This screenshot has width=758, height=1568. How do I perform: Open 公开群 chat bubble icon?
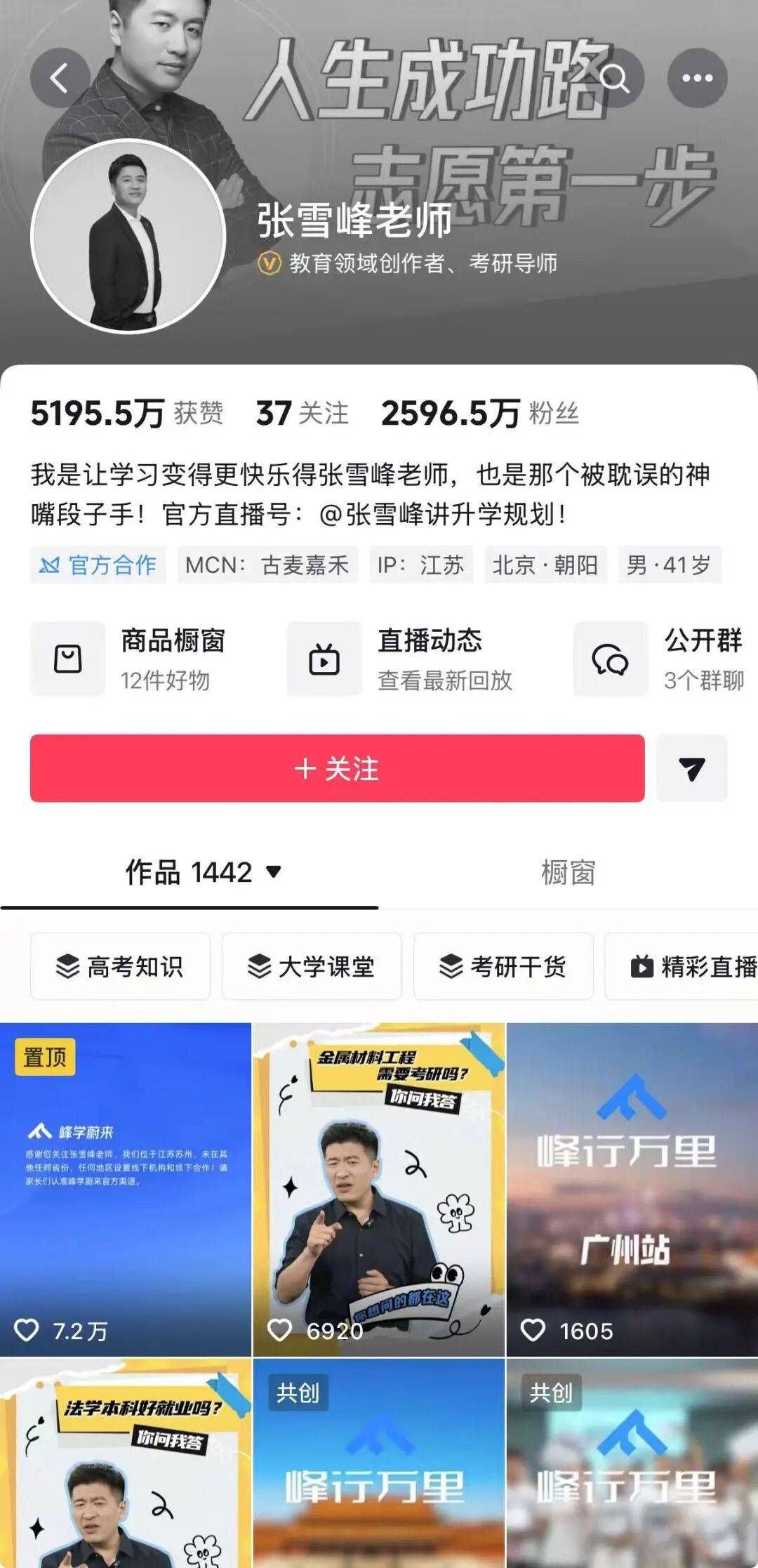click(609, 659)
